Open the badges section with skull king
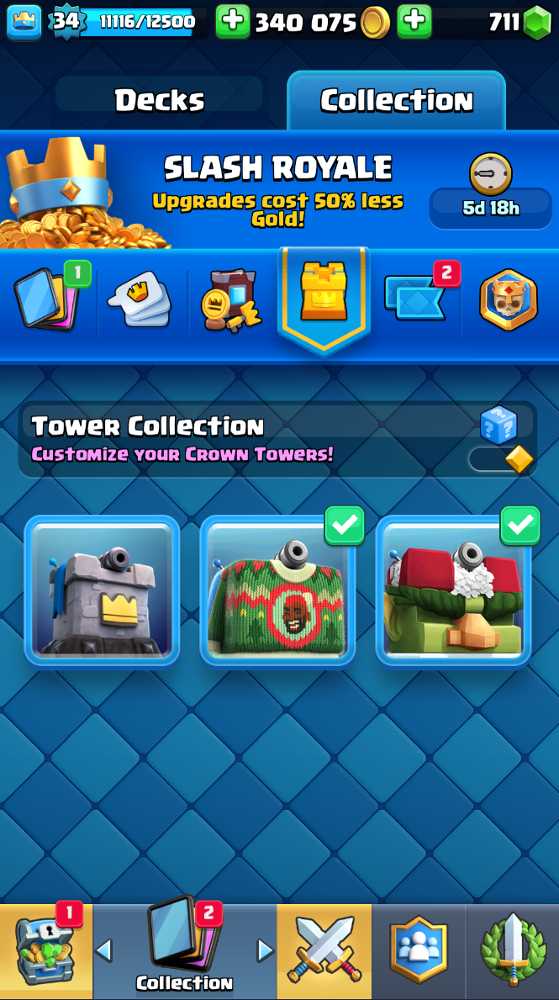 [508, 300]
